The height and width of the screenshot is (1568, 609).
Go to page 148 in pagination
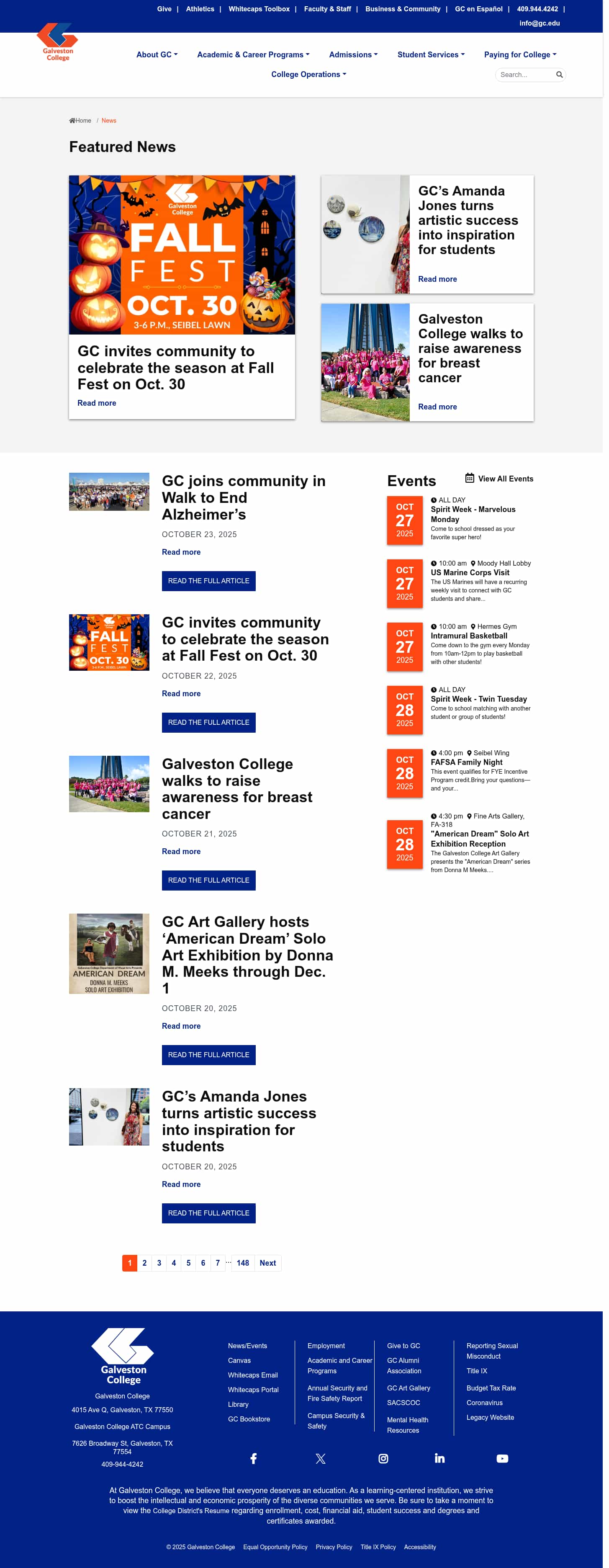[x=243, y=1263]
